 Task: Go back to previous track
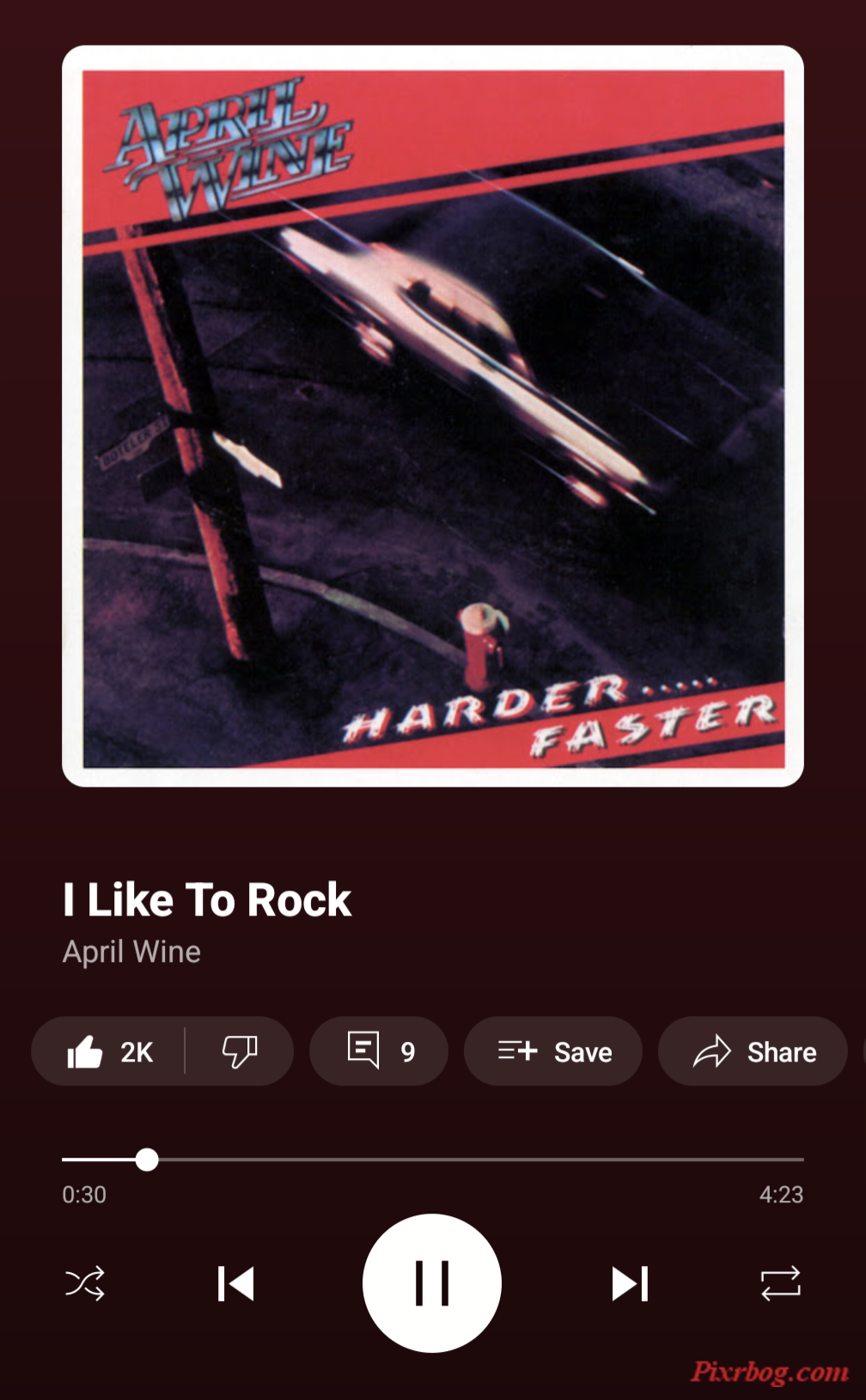point(235,1284)
